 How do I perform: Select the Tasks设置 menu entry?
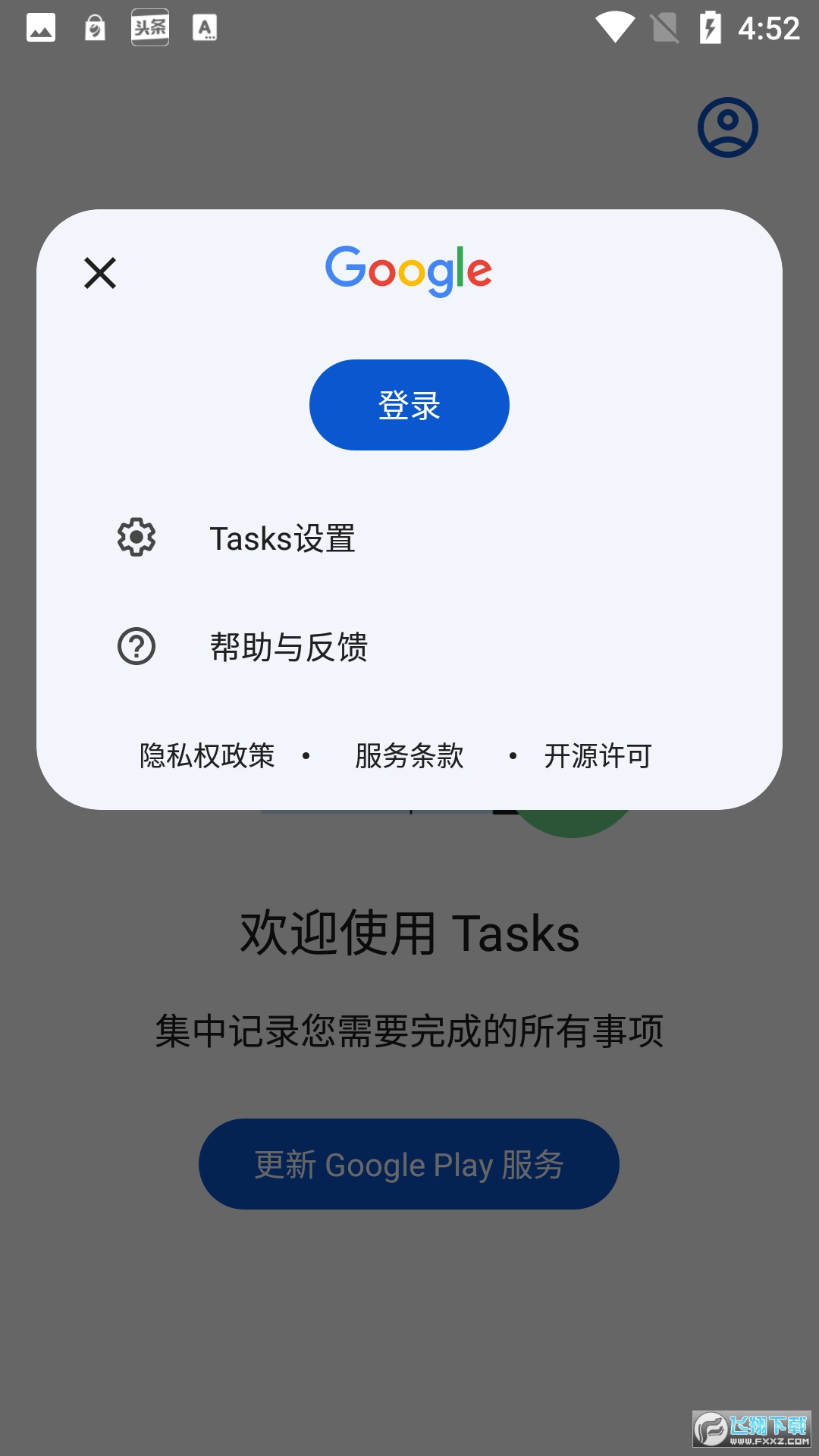[x=284, y=538]
